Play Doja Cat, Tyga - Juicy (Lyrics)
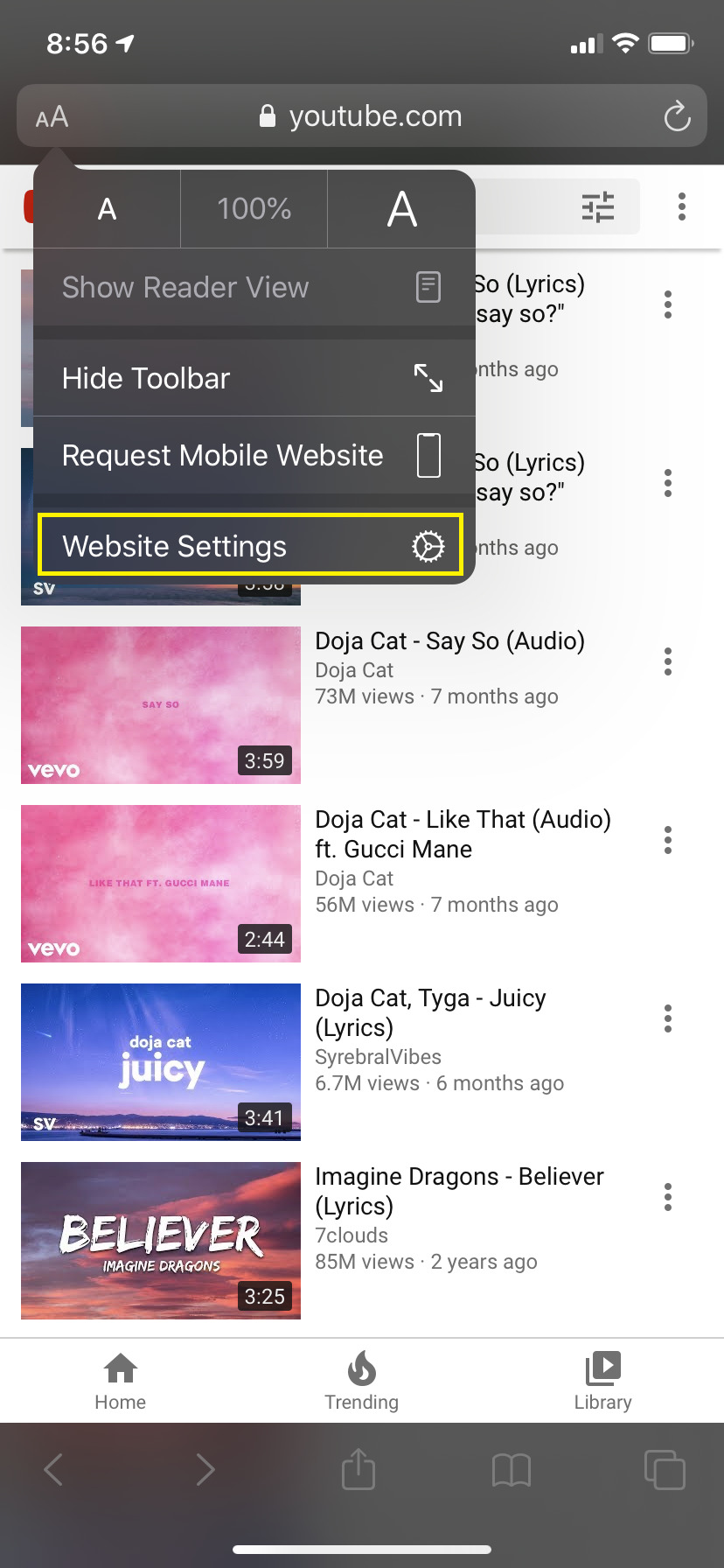 [x=161, y=1062]
